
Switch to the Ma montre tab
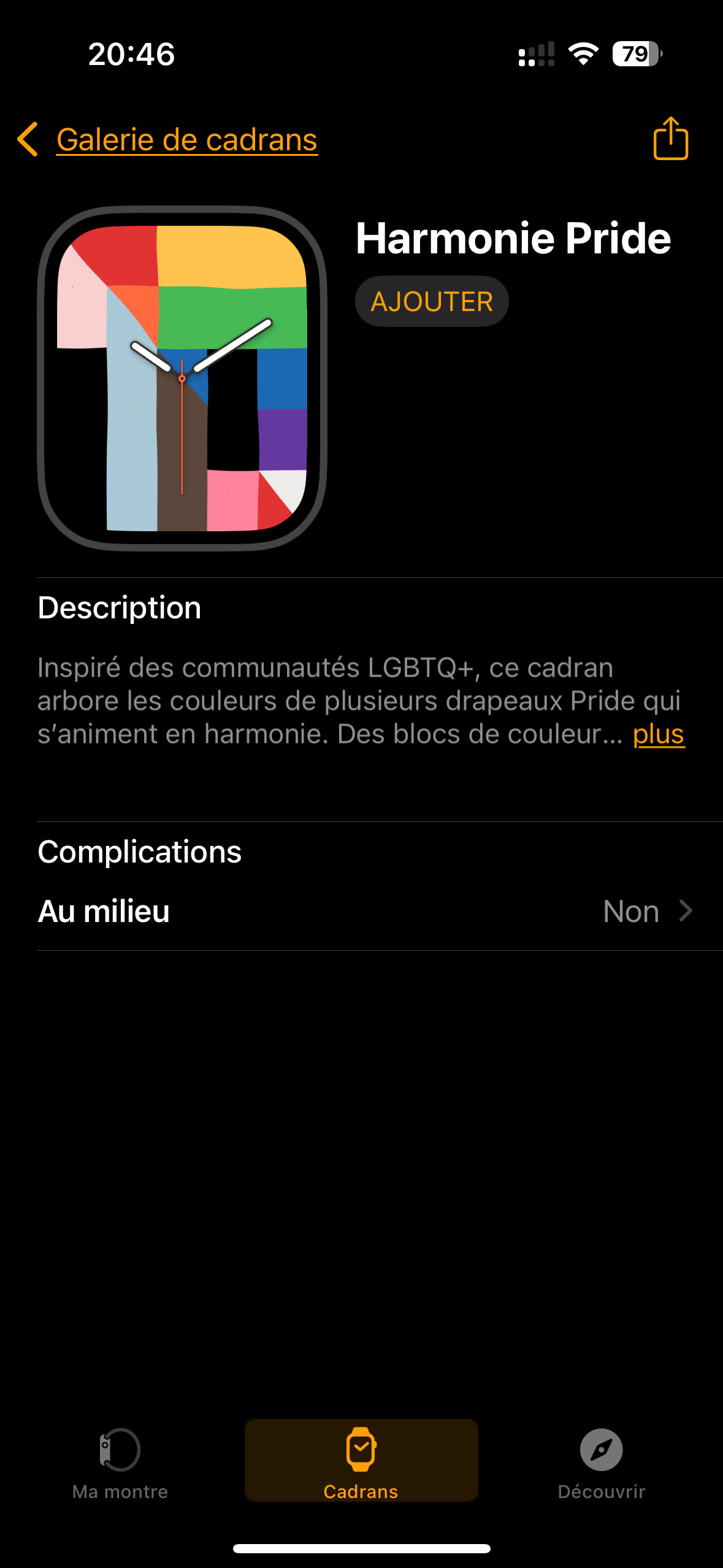click(x=120, y=1462)
